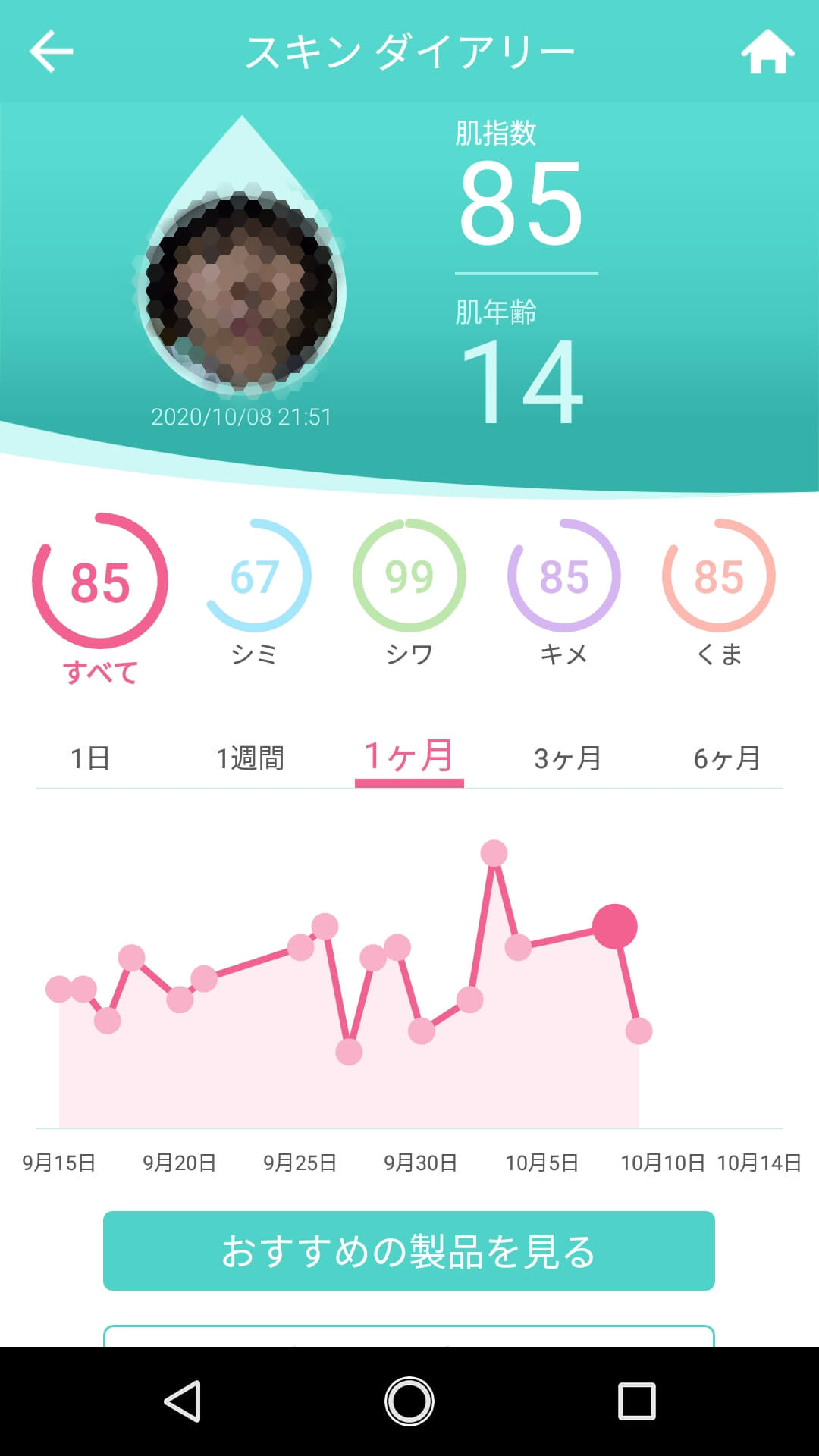Open the system recent apps button
Viewport: 819px width, 1456px height.
(636, 1401)
